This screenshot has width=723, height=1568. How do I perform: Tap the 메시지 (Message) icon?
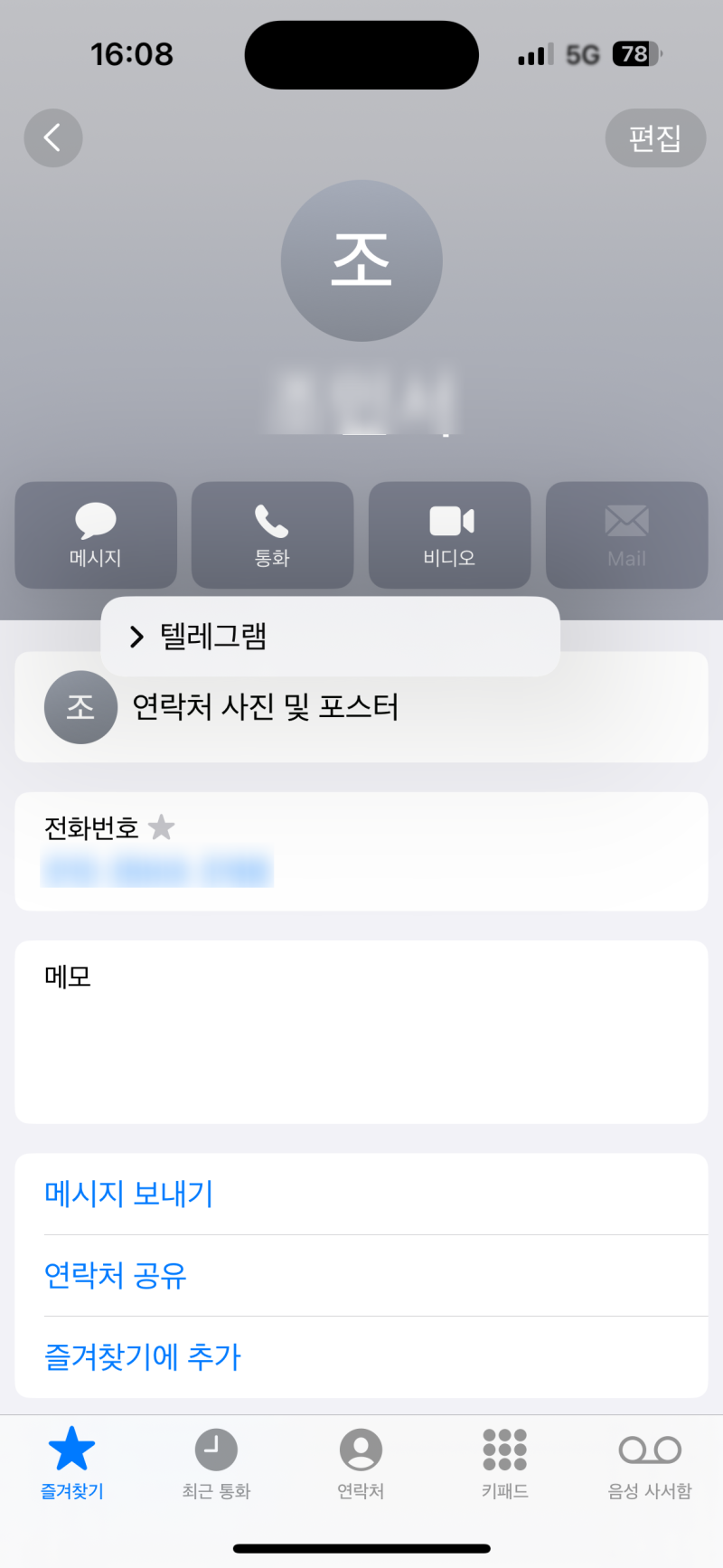[95, 534]
